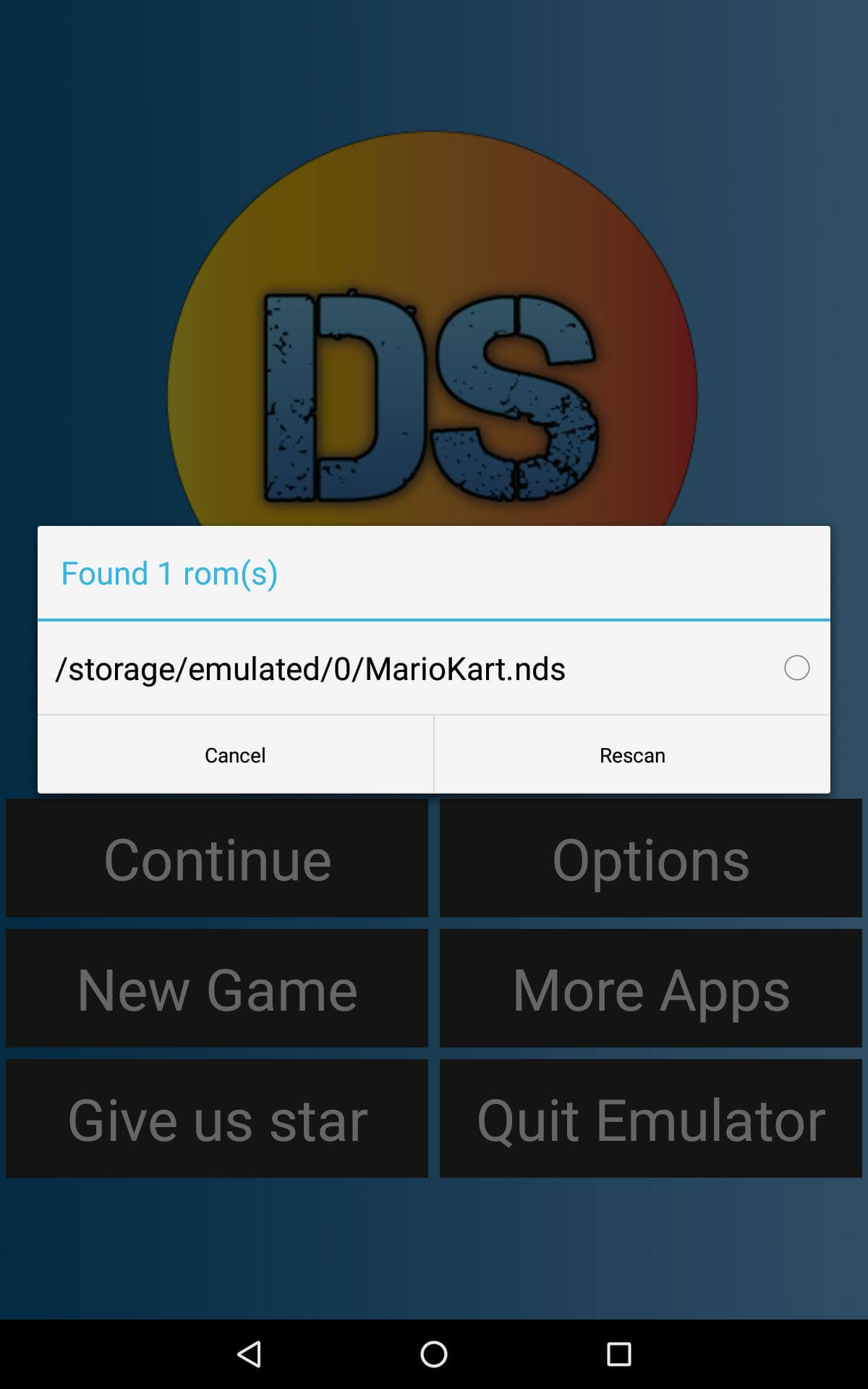This screenshot has height=1389, width=868.
Task: Open the Options menu
Action: (650, 858)
